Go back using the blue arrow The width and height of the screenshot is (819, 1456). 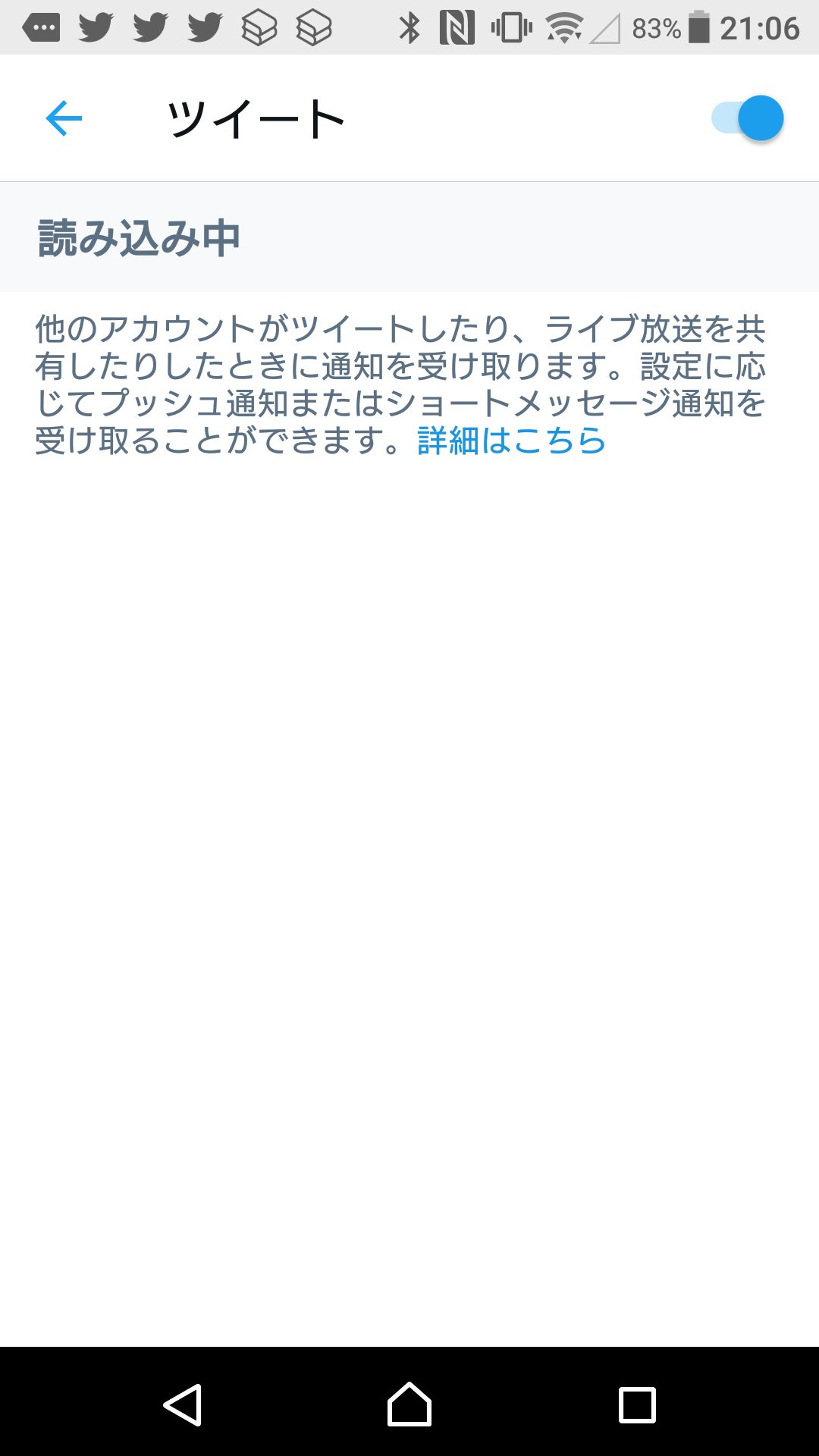(x=64, y=118)
